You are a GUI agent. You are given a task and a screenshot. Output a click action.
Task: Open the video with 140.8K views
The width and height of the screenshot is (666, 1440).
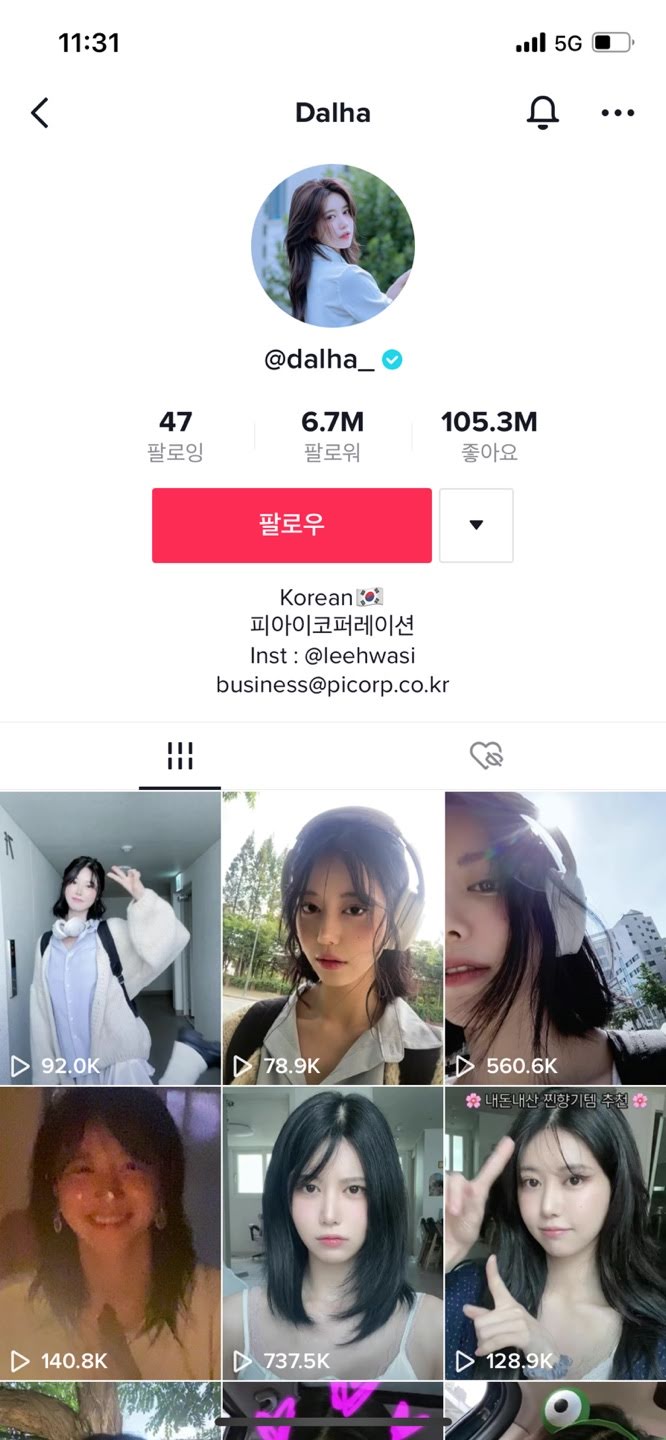(x=110, y=1234)
